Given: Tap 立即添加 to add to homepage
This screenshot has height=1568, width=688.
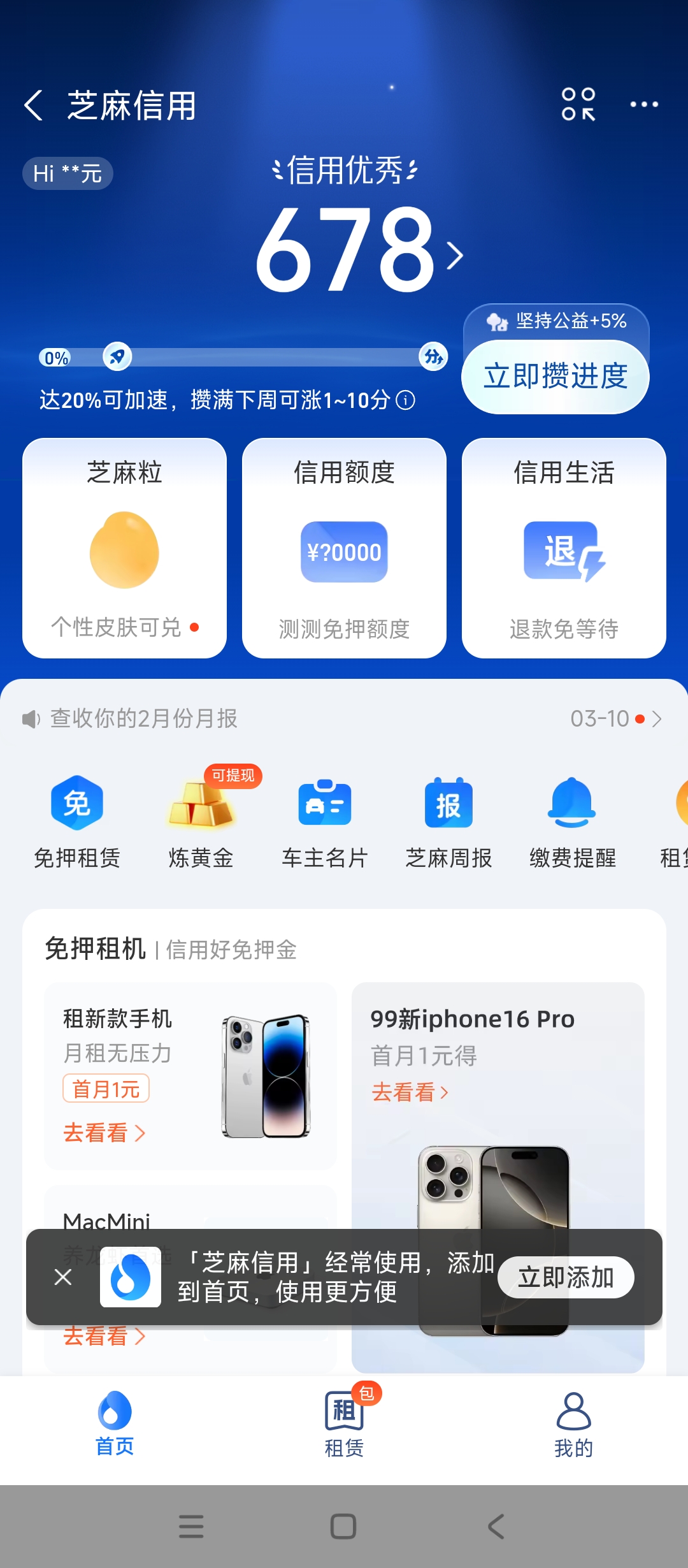Looking at the screenshot, I should tap(565, 1277).
